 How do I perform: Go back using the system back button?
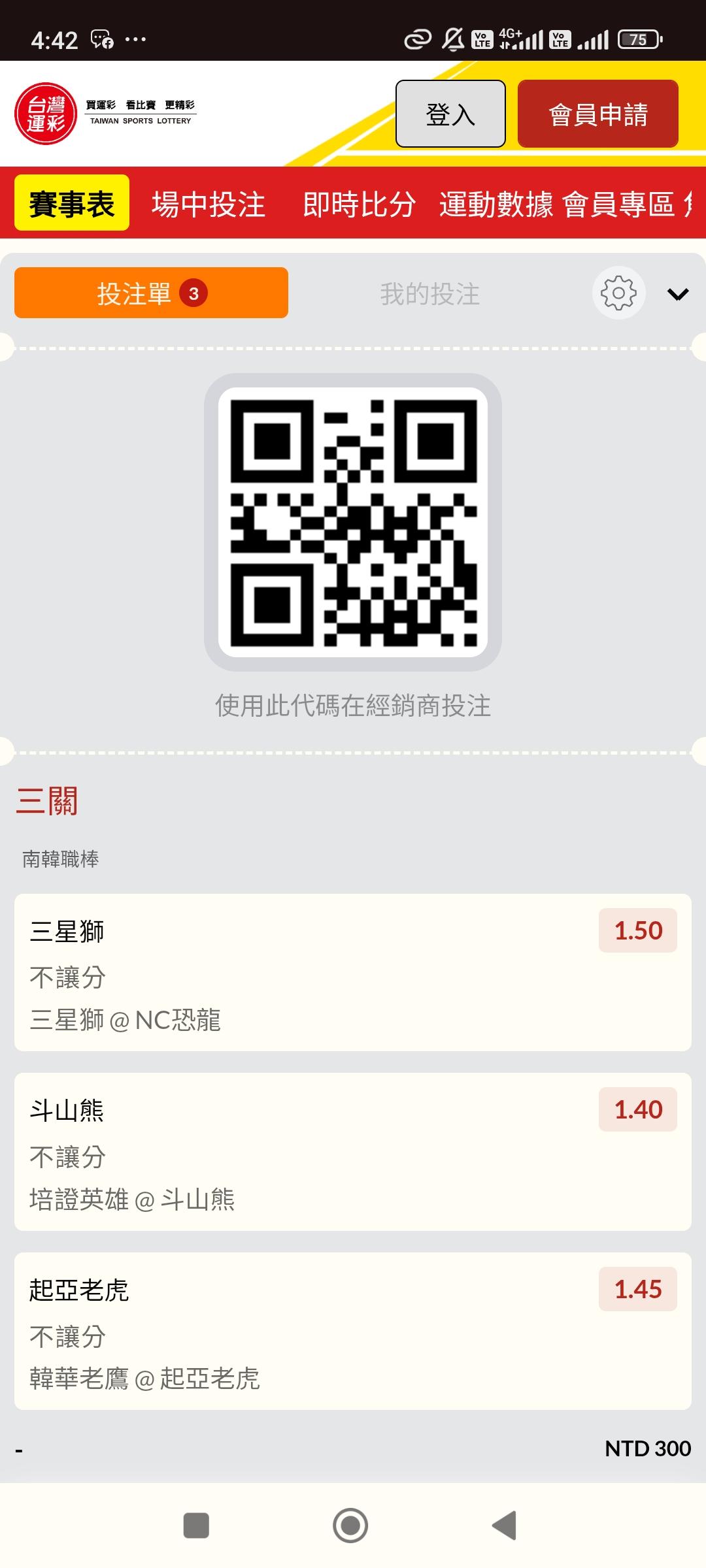pyautogui.click(x=504, y=1526)
